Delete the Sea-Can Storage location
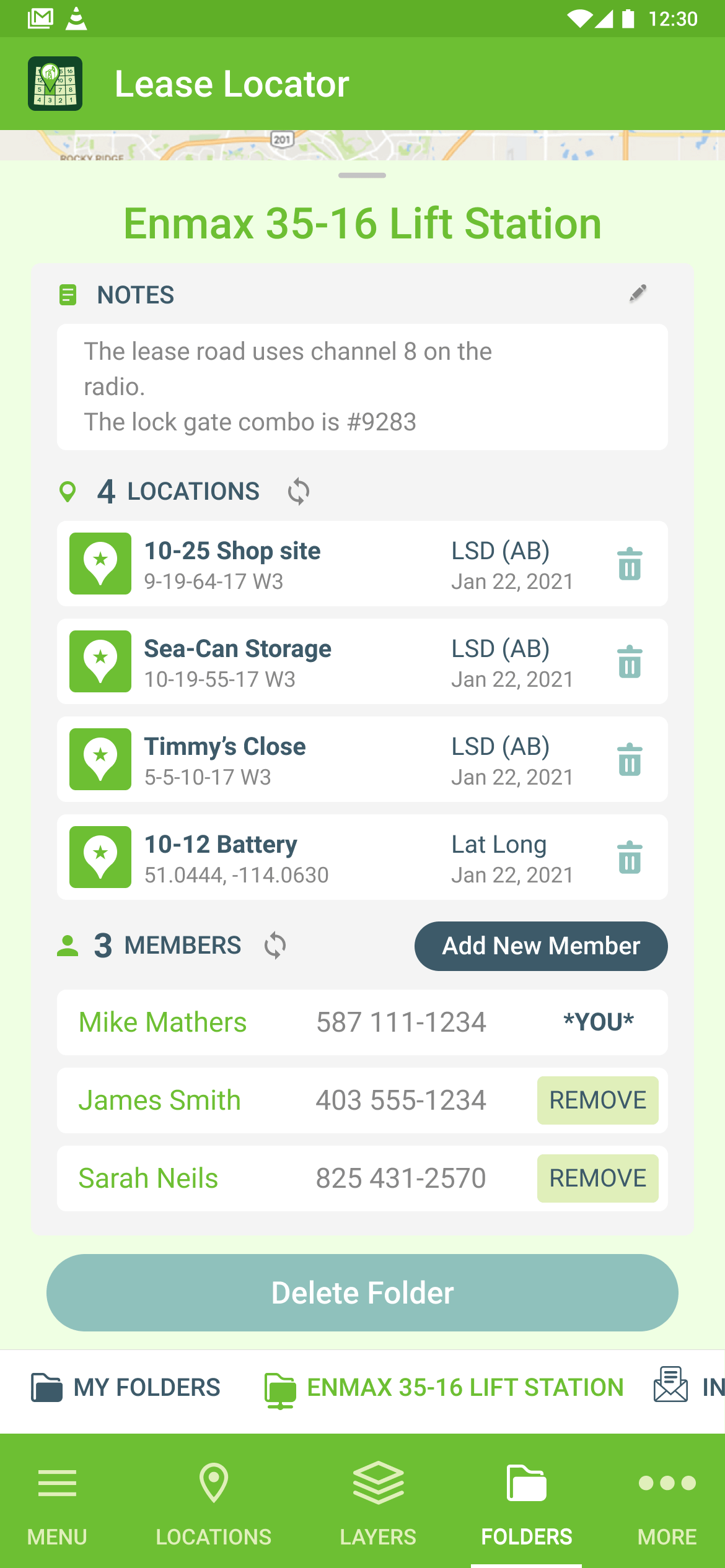Image resolution: width=725 pixels, height=1568 pixels. [630, 661]
